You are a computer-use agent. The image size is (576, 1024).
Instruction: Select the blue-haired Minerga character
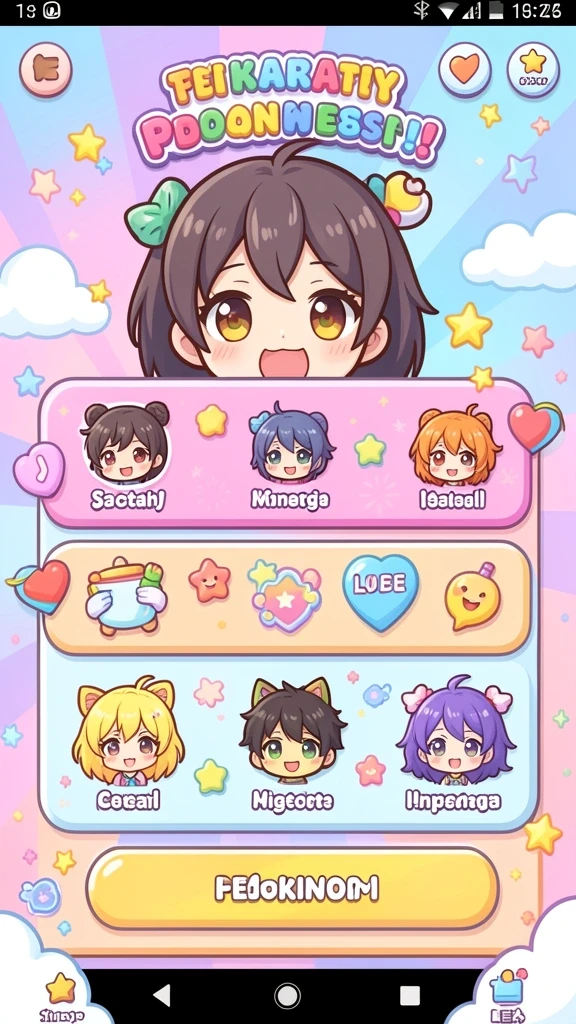point(291,456)
